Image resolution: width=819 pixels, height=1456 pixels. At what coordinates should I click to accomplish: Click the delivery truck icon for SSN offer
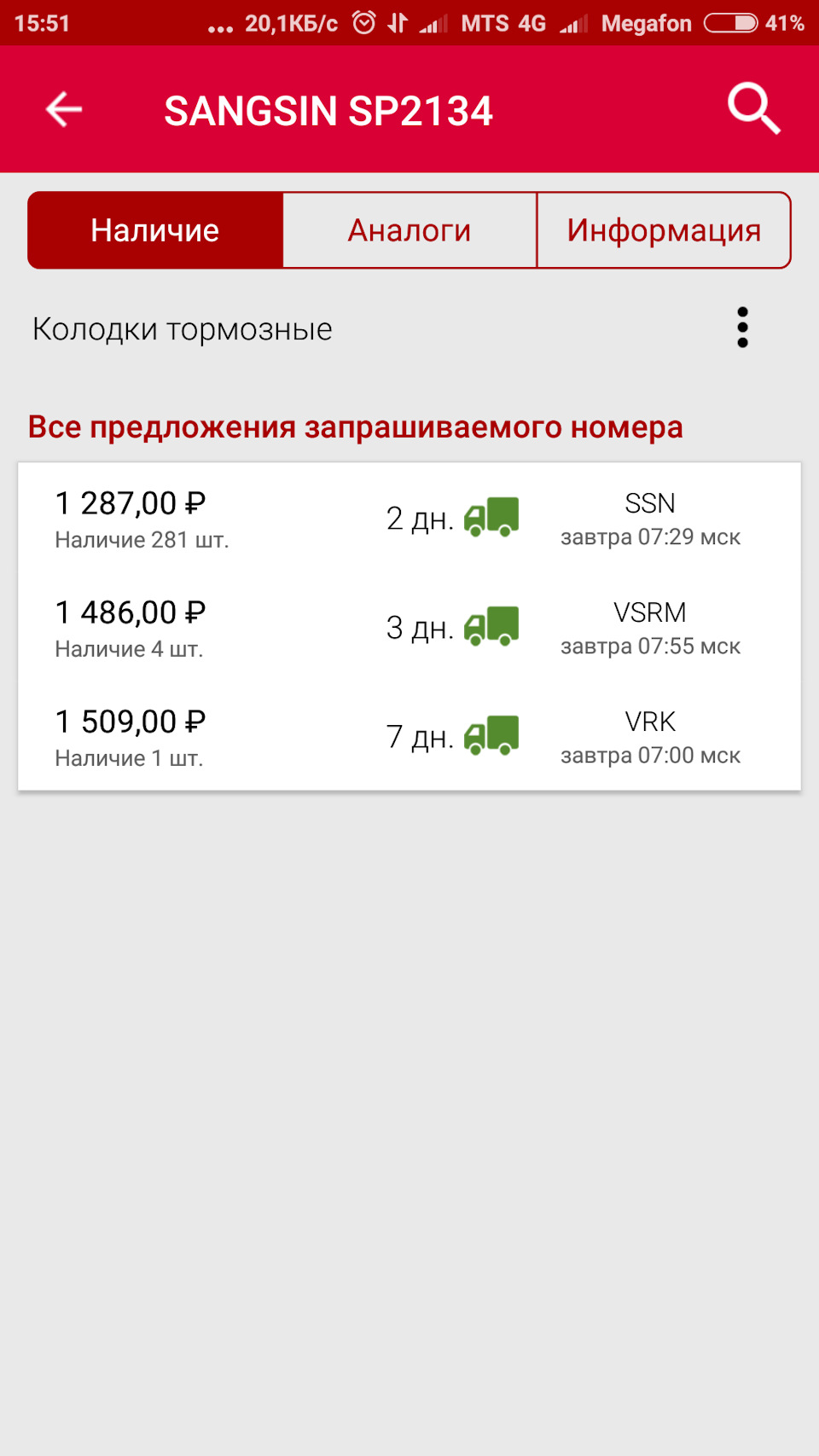(x=493, y=516)
